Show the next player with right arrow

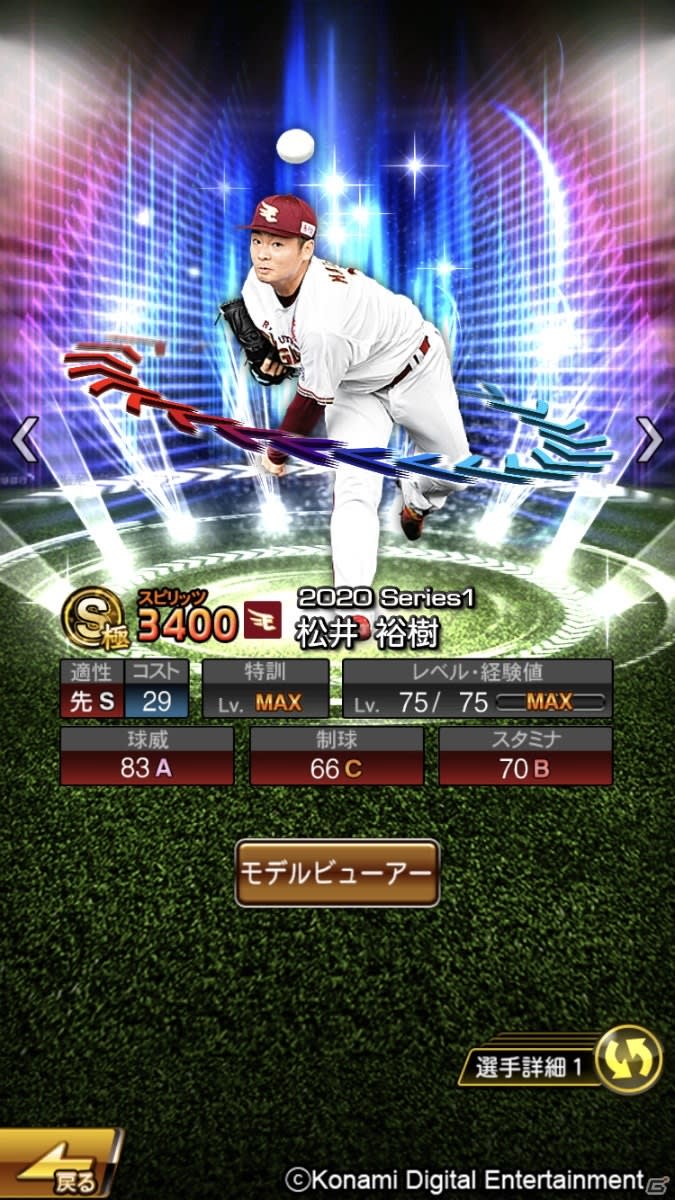coord(649,439)
